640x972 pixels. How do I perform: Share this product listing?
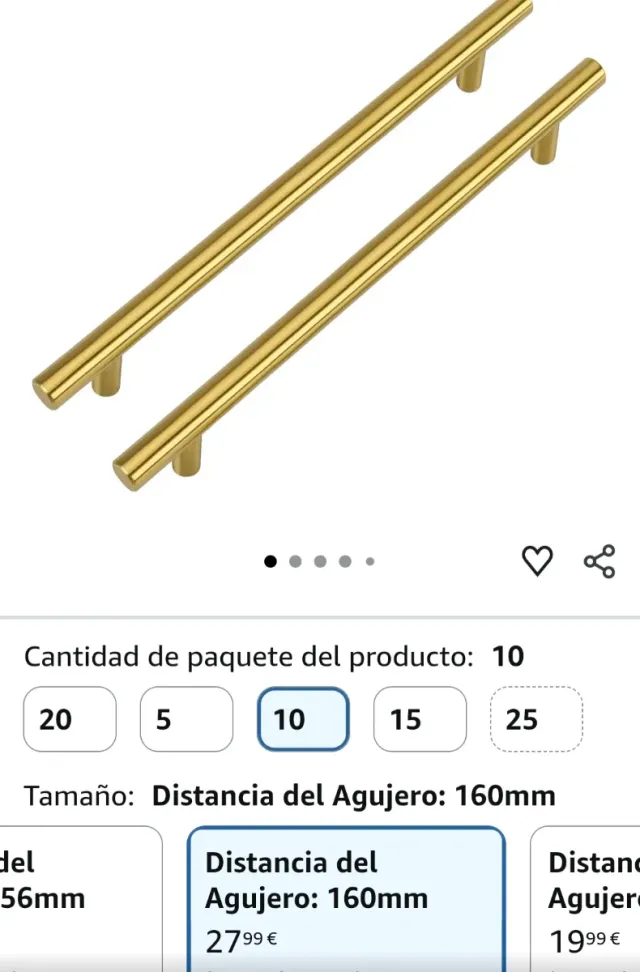click(x=599, y=561)
